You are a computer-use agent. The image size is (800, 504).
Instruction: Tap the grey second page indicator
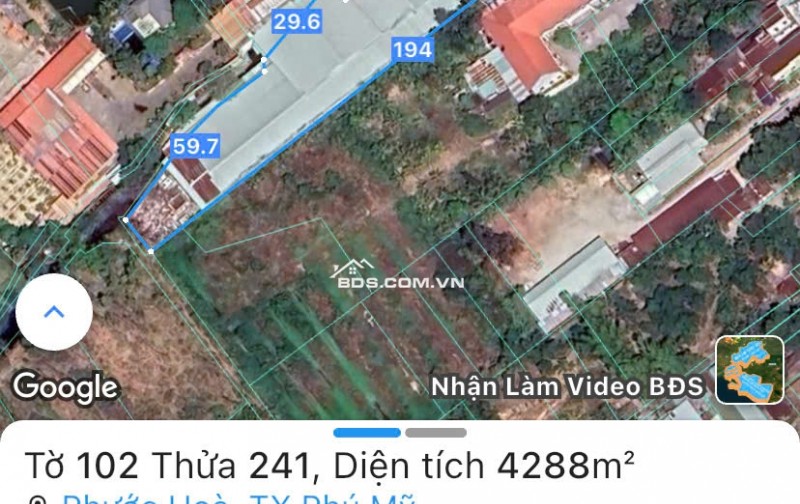436,433
